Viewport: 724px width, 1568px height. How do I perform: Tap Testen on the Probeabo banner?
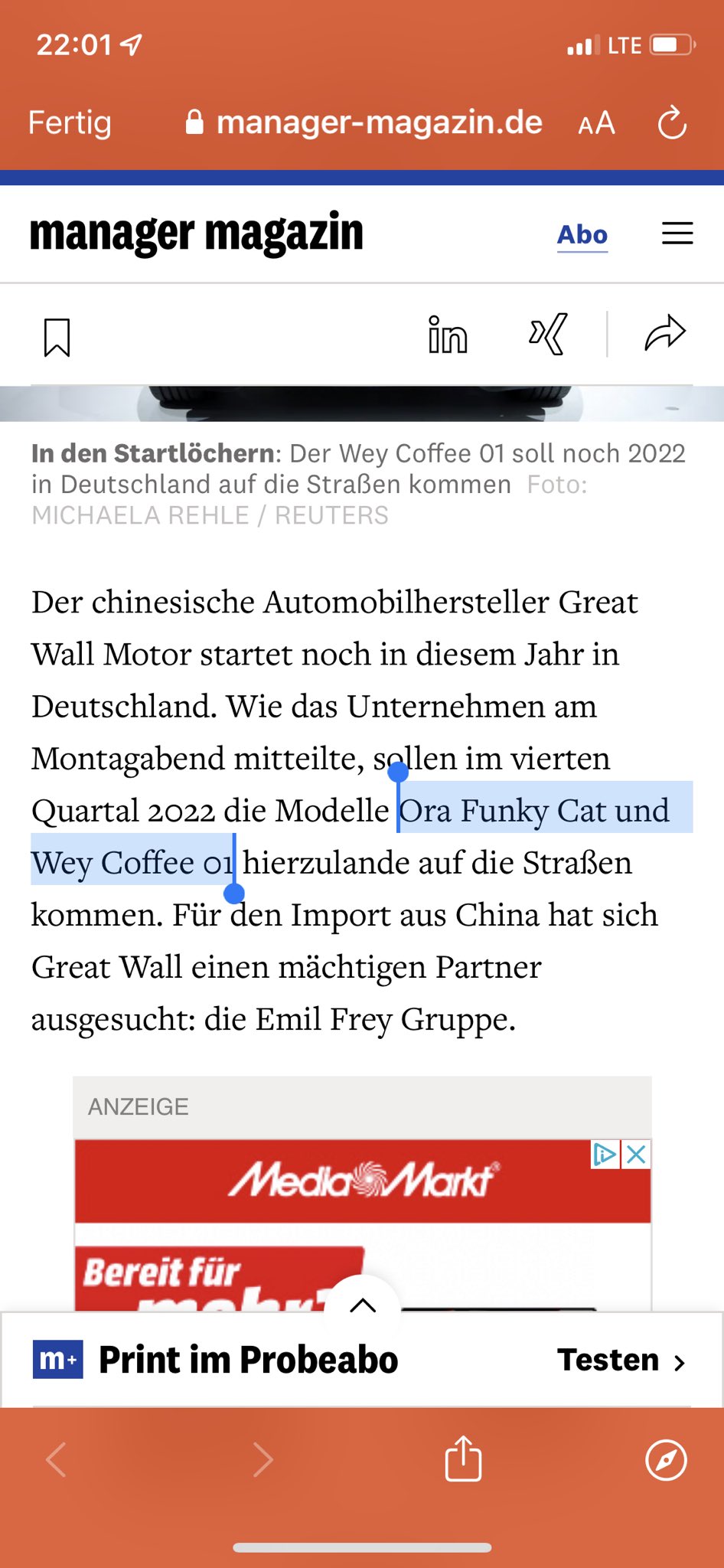coord(620,1360)
